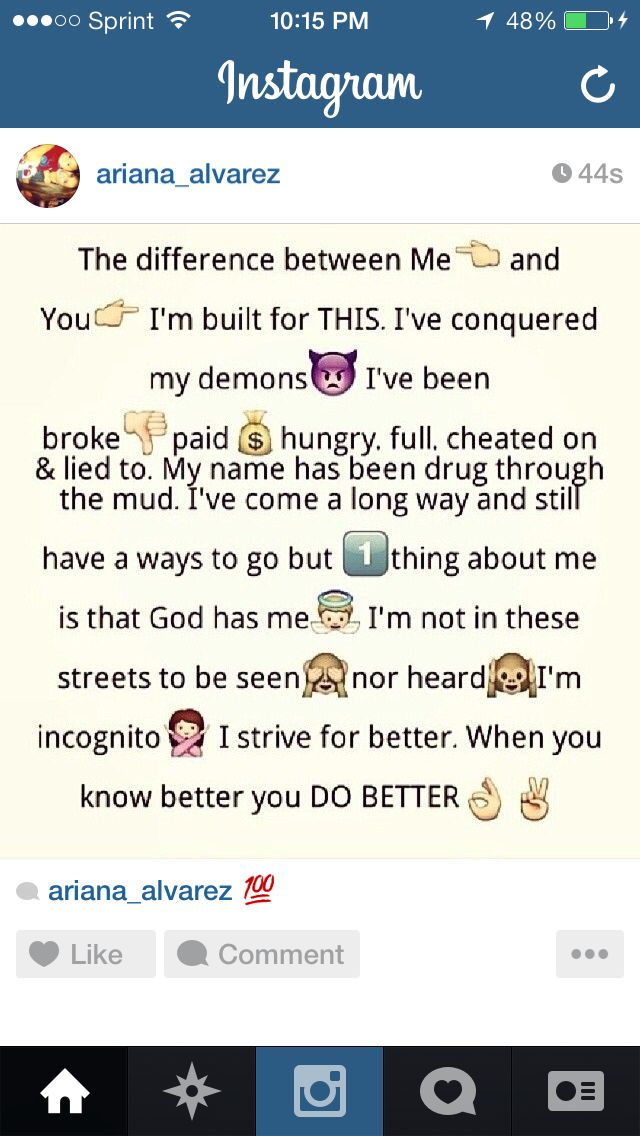Switch to the Activity news tab

[448, 1091]
